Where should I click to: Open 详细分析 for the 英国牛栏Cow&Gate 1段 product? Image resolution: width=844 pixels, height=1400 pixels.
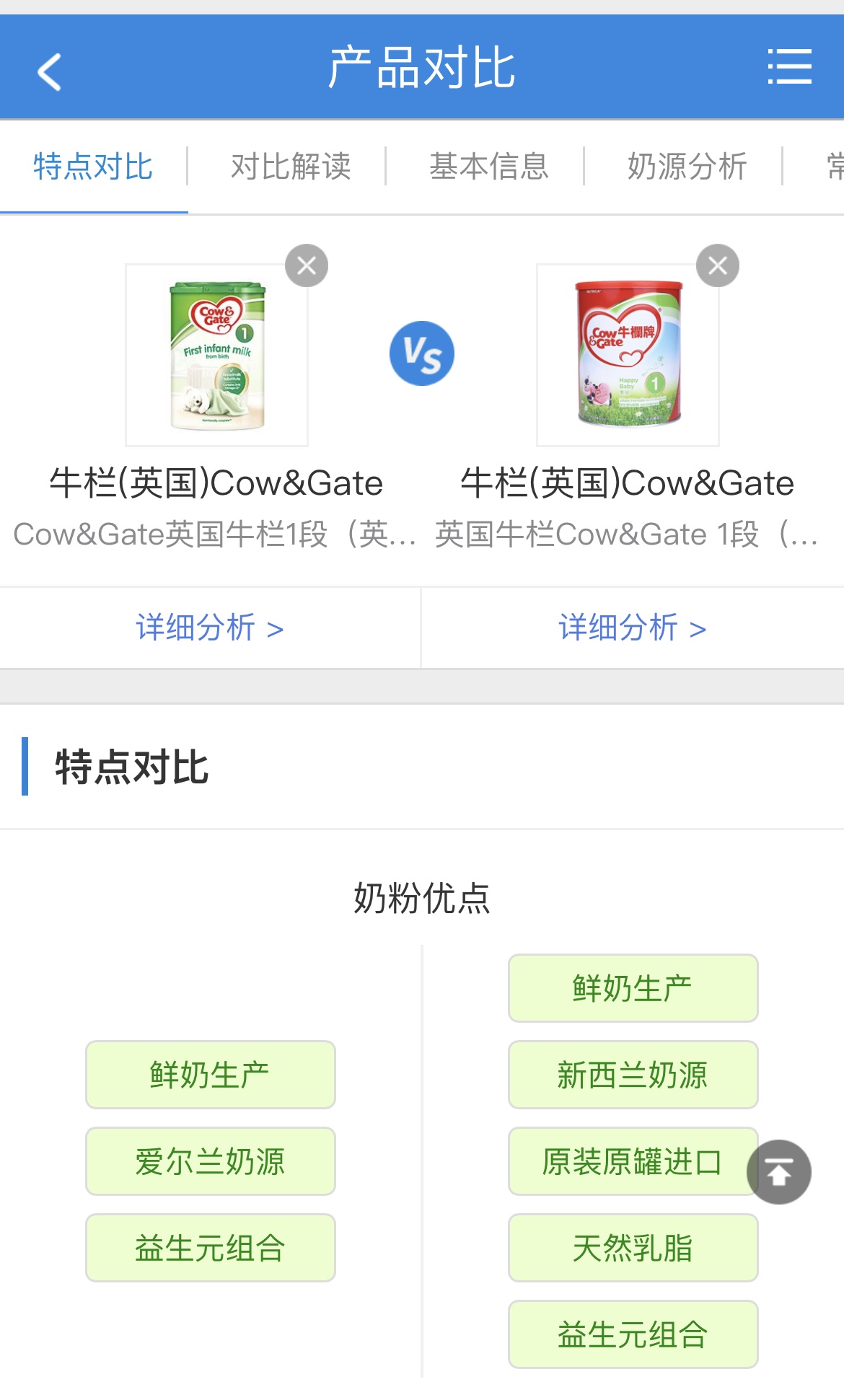click(x=632, y=628)
